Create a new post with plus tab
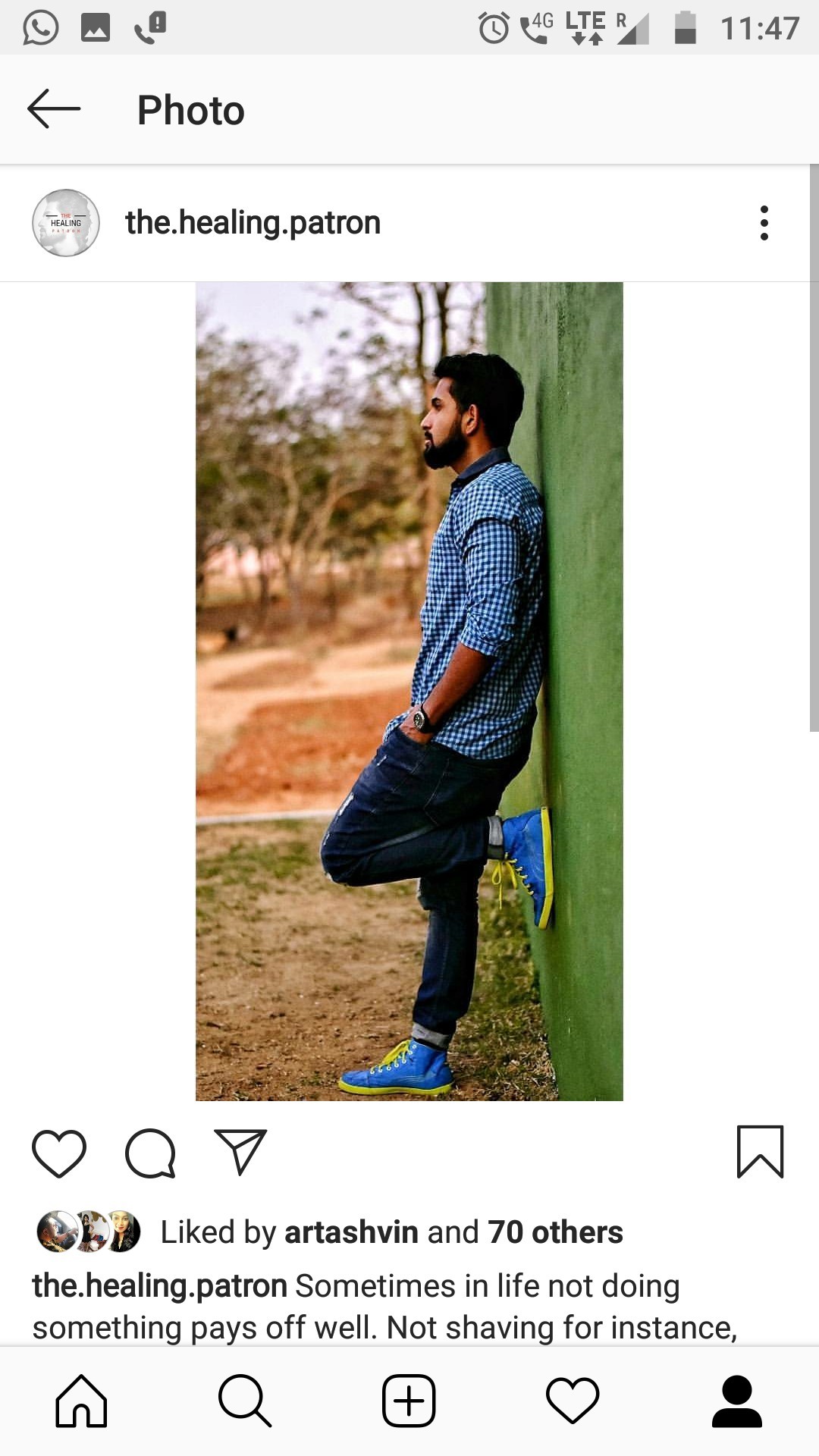 point(409,1401)
